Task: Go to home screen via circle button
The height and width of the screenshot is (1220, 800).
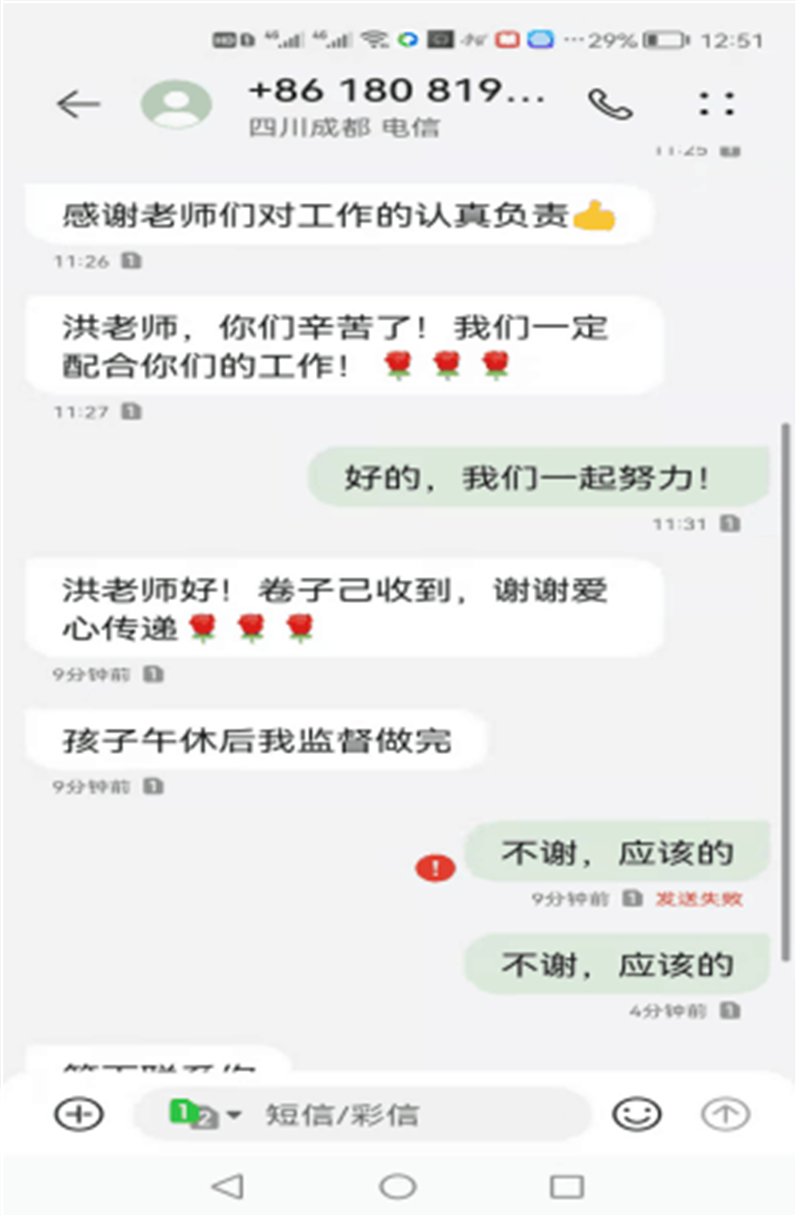Action: point(398,1186)
